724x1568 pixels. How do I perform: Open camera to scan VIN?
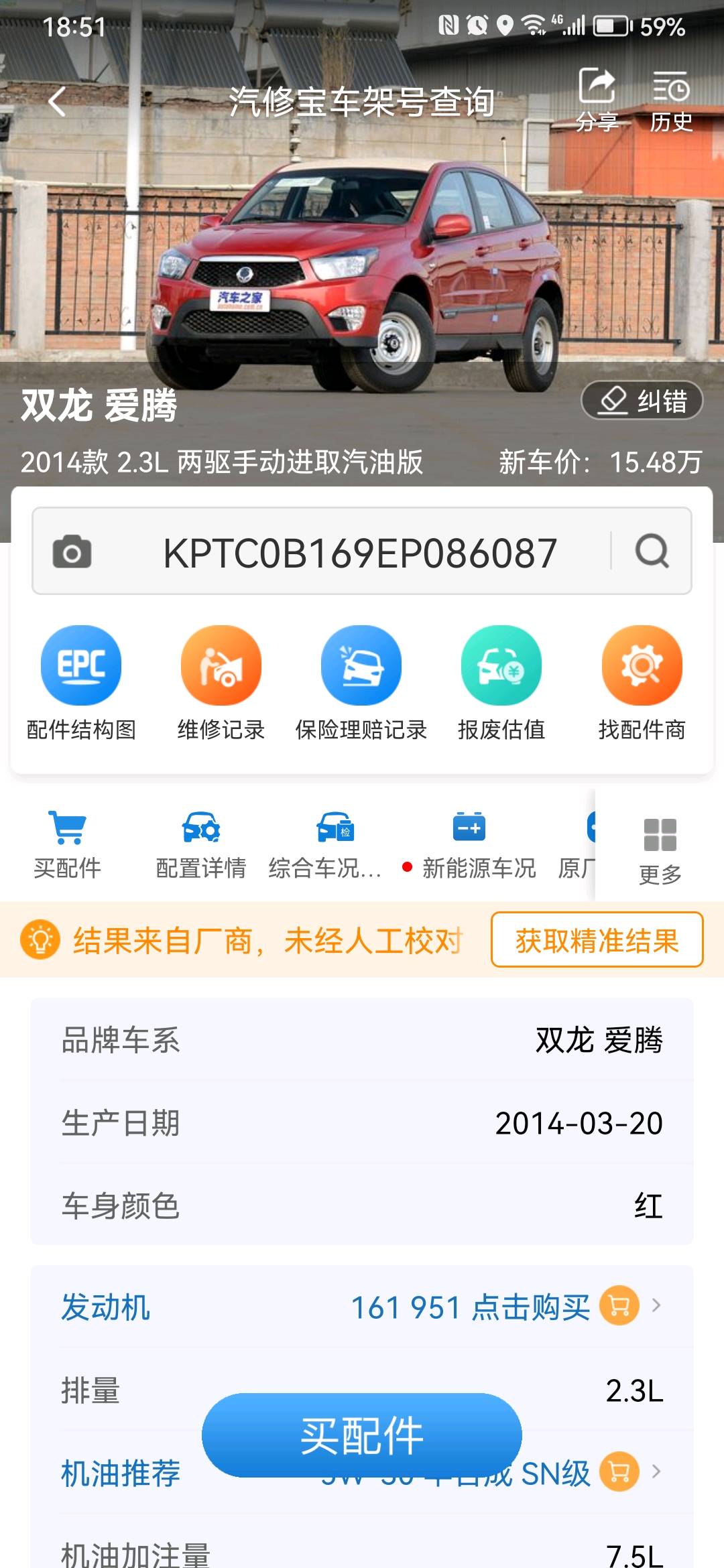pyautogui.click(x=72, y=551)
